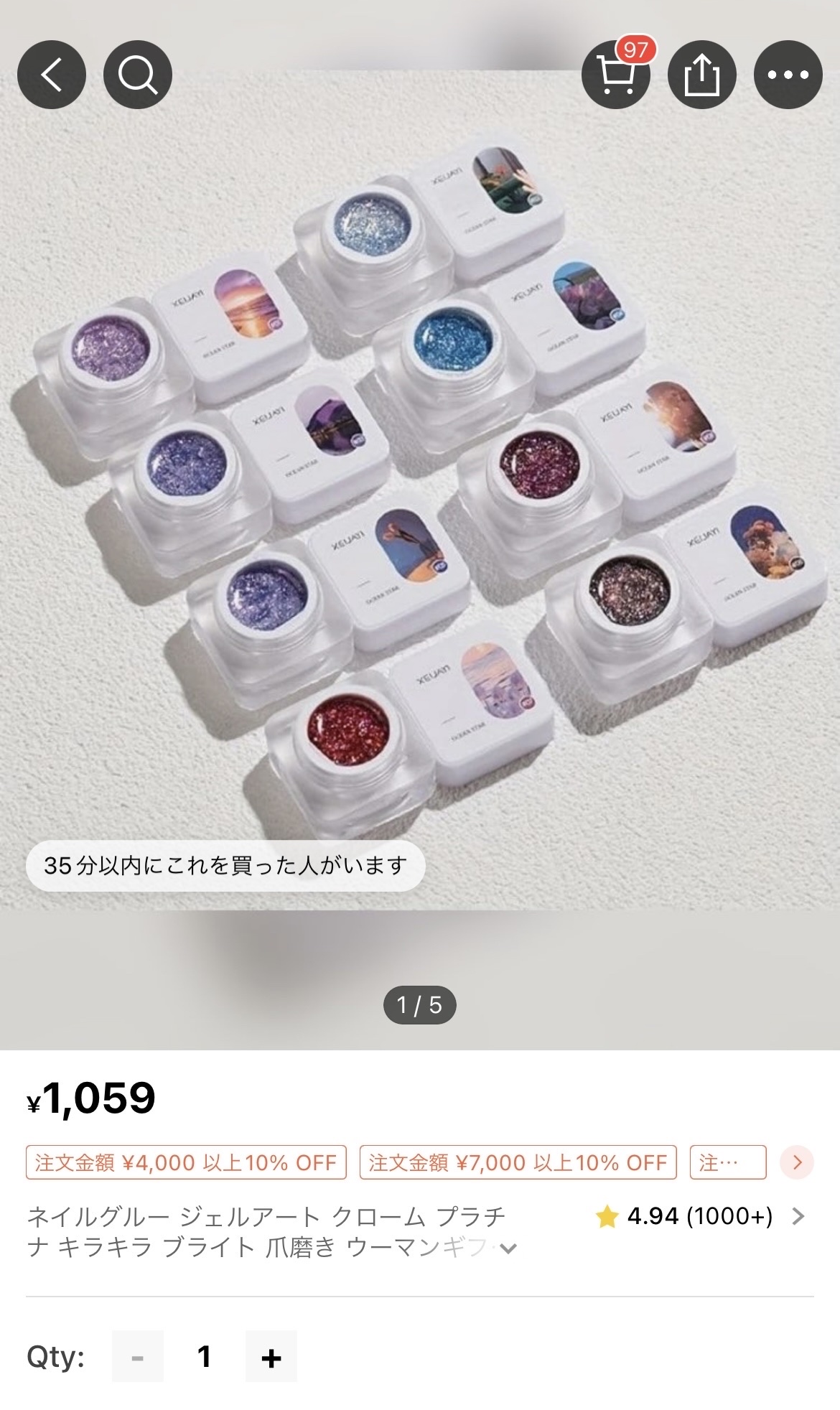Show more coupons with the pink arrow
This screenshot has height=1410, width=840.
click(x=797, y=1162)
